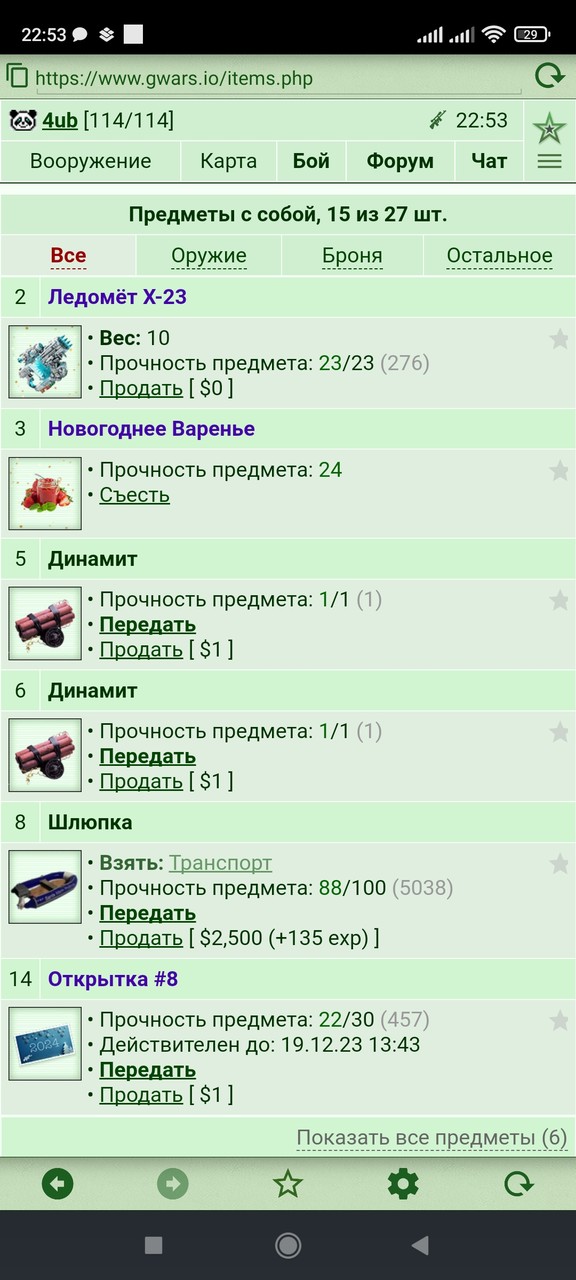The image size is (576, 1280).
Task: Open the hamburger menu below the star
Action: coord(549,161)
